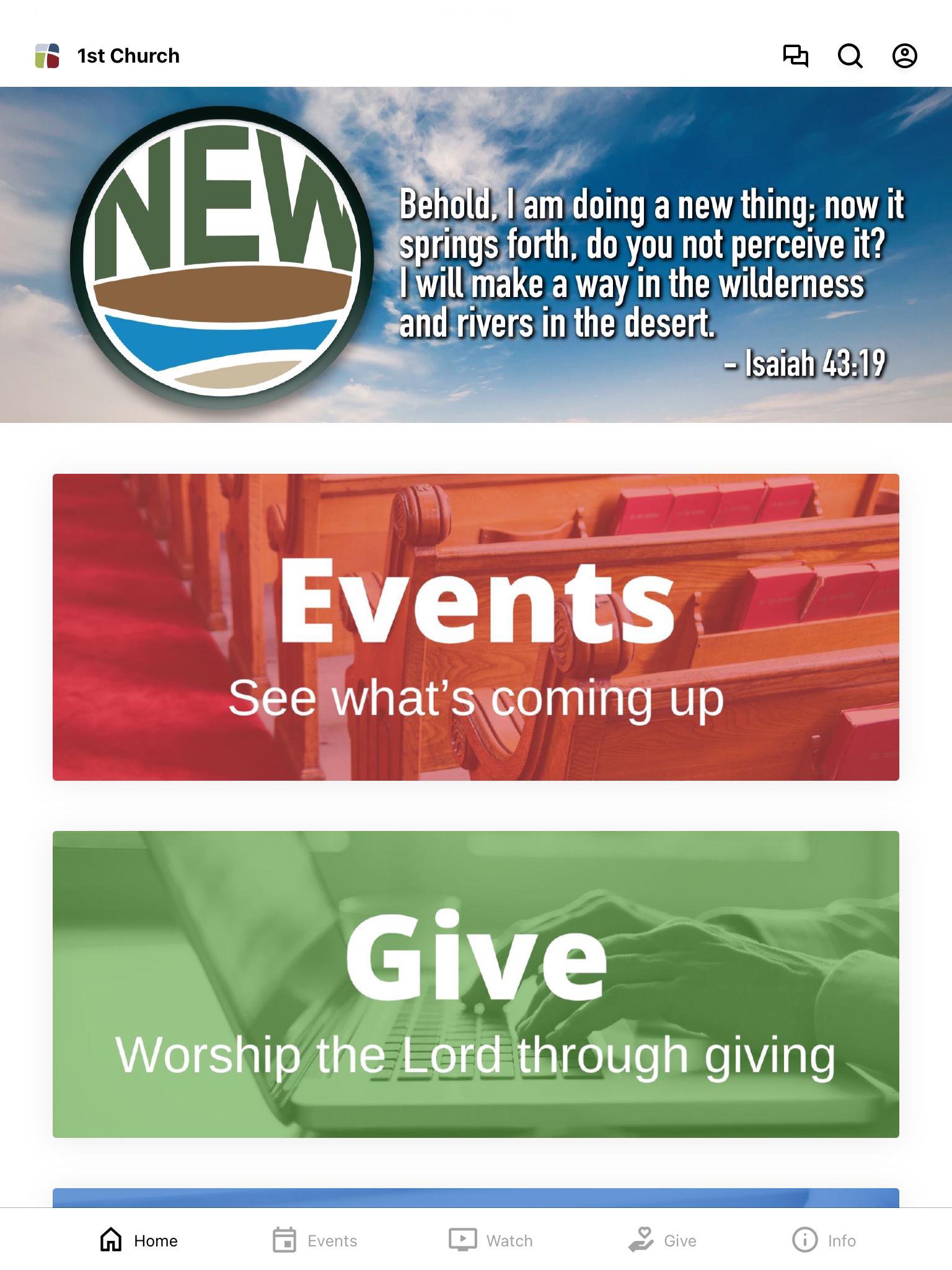Switch to the Give tab
Viewport: 952px width, 1270px height.
pyautogui.click(x=662, y=1240)
